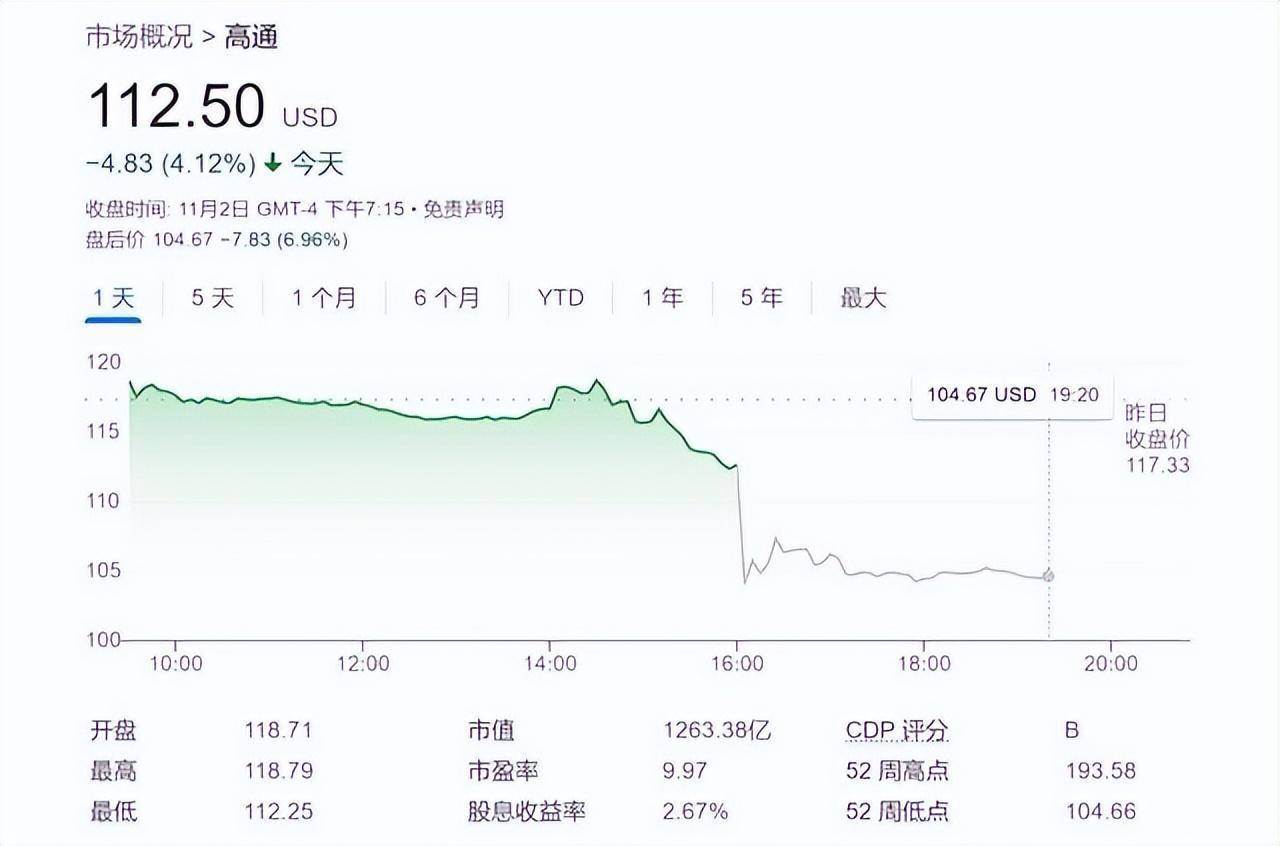
Task: Switch to the 6 个月 range
Action: point(447,298)
